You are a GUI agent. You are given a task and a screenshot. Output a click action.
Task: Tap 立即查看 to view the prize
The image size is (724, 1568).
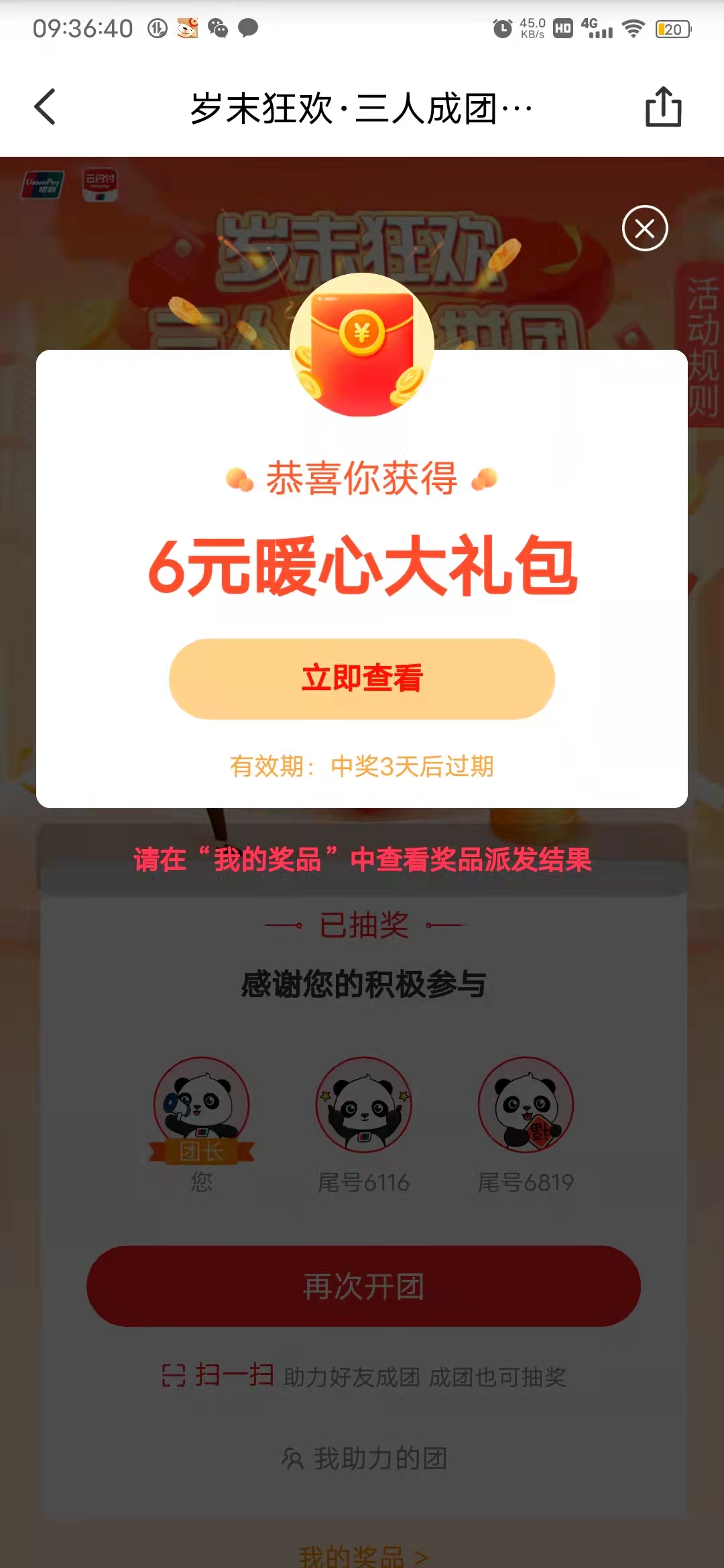[362, 679]
